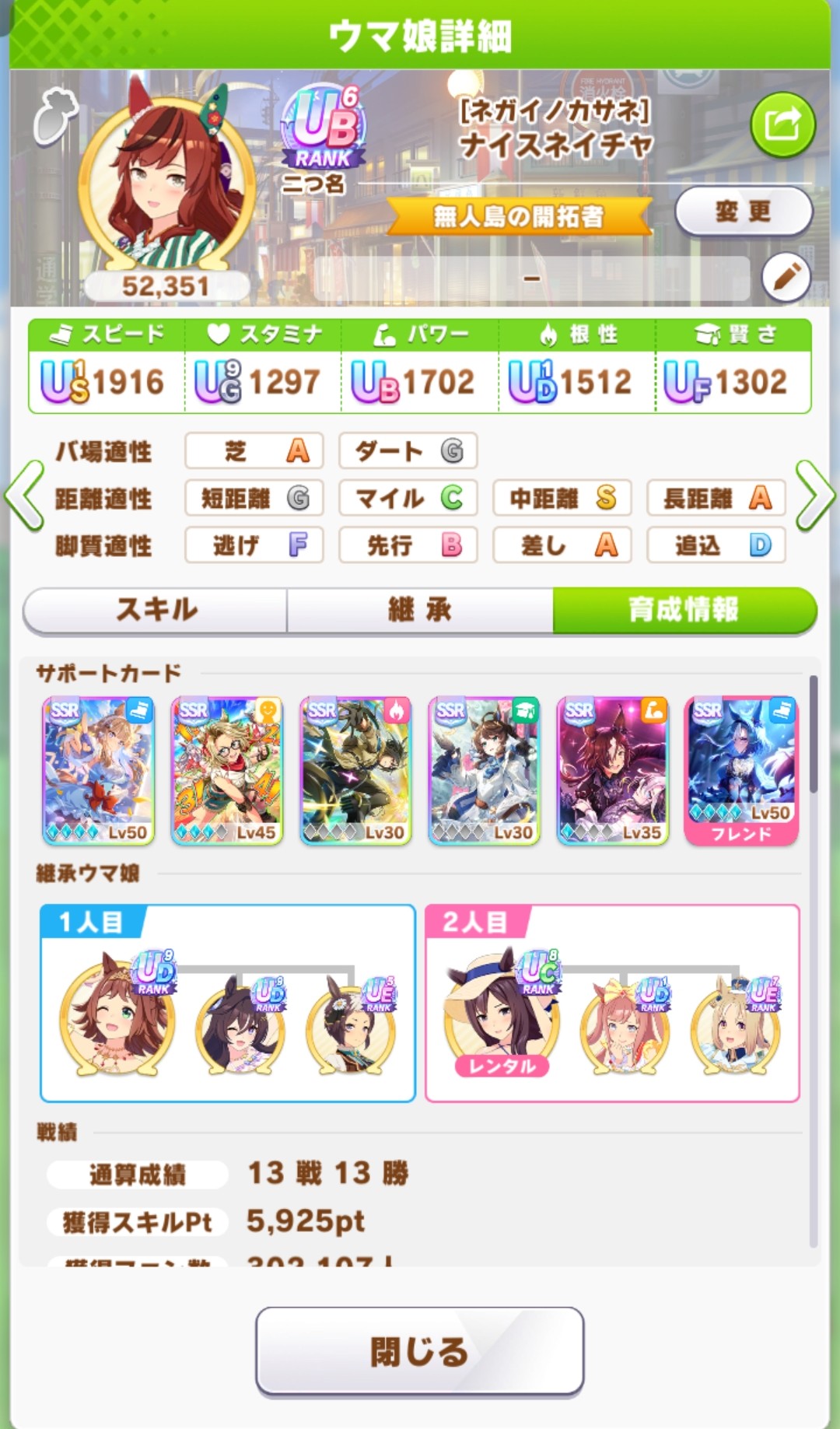Select the 育成情報 tab
The height and width of the screenshot is (1429, 840).
tap(684, 610)
